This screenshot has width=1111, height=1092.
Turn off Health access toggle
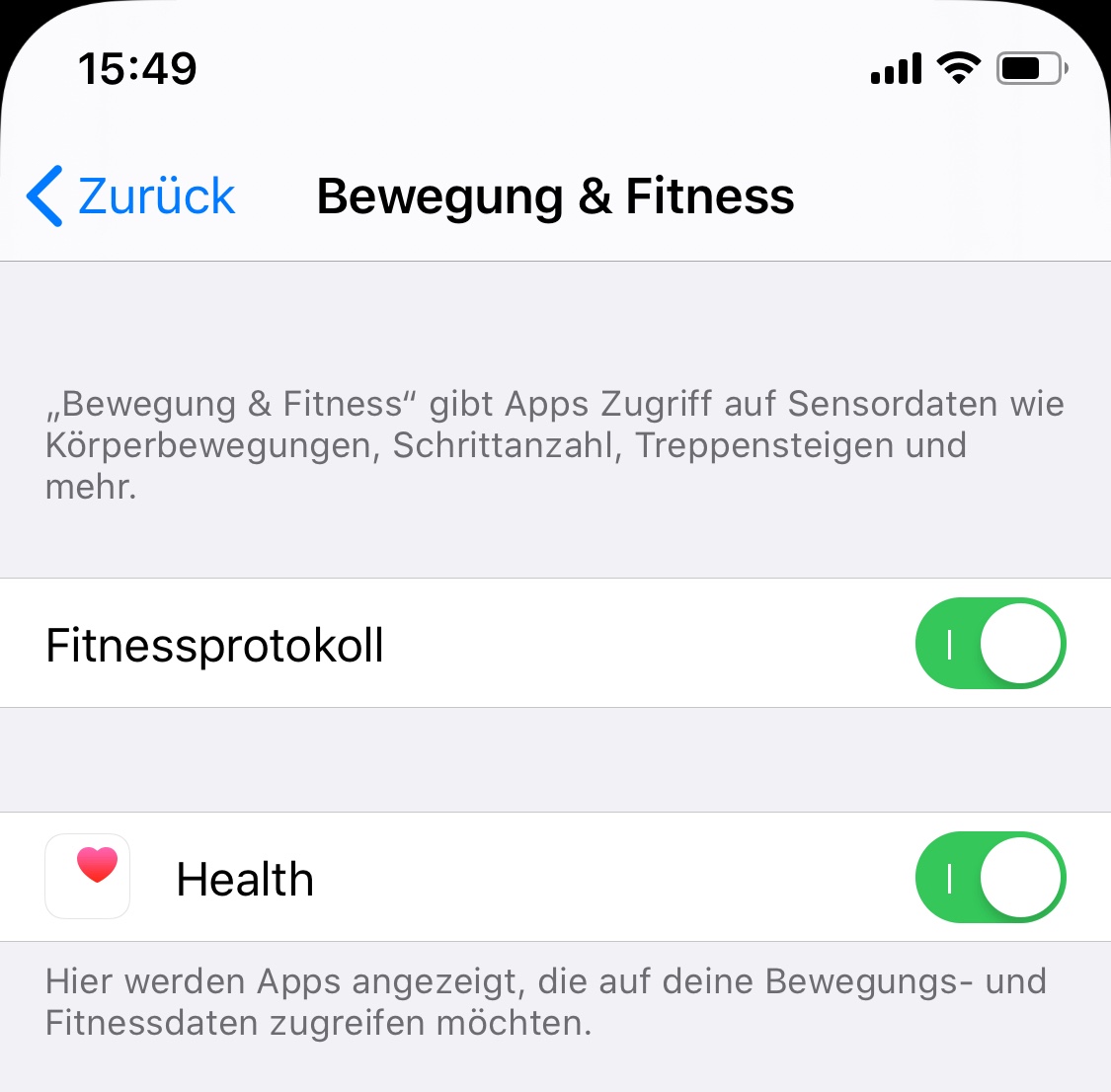pyautogui.click(x=991, y=877)
